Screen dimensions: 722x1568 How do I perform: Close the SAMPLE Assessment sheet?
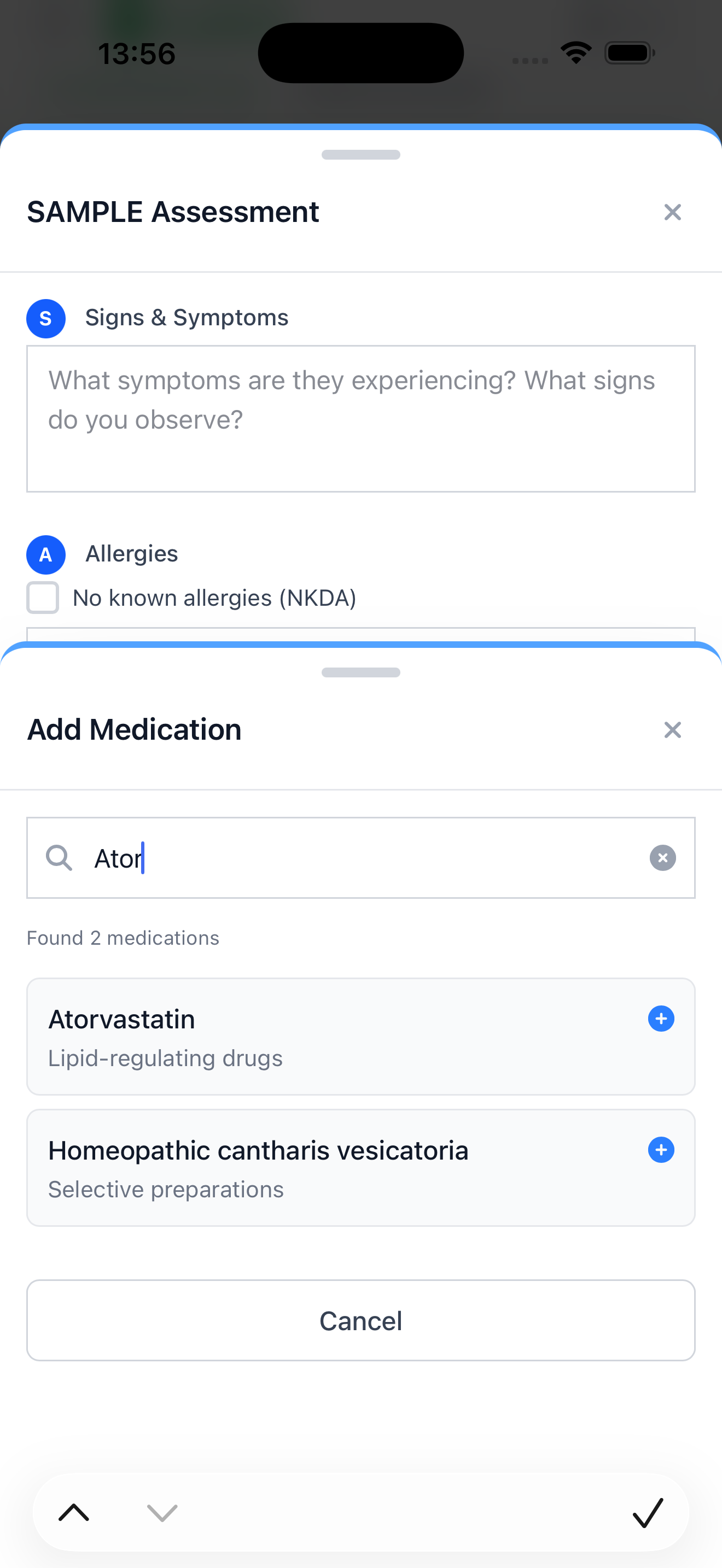pos(672,212)
